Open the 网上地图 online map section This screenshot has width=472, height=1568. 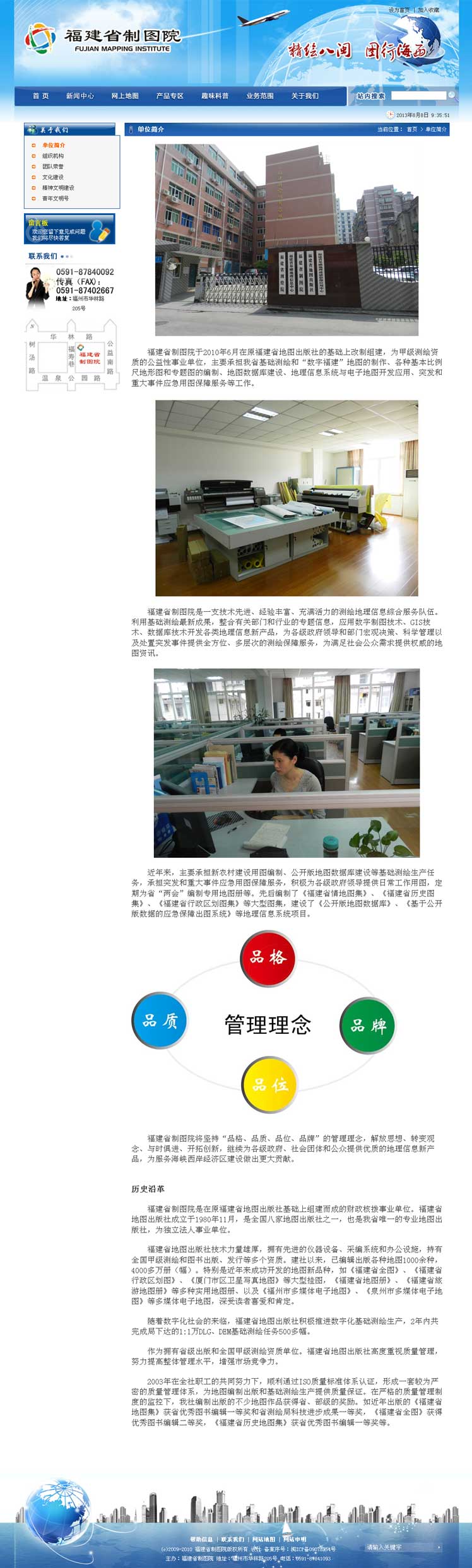pos(125,96)
